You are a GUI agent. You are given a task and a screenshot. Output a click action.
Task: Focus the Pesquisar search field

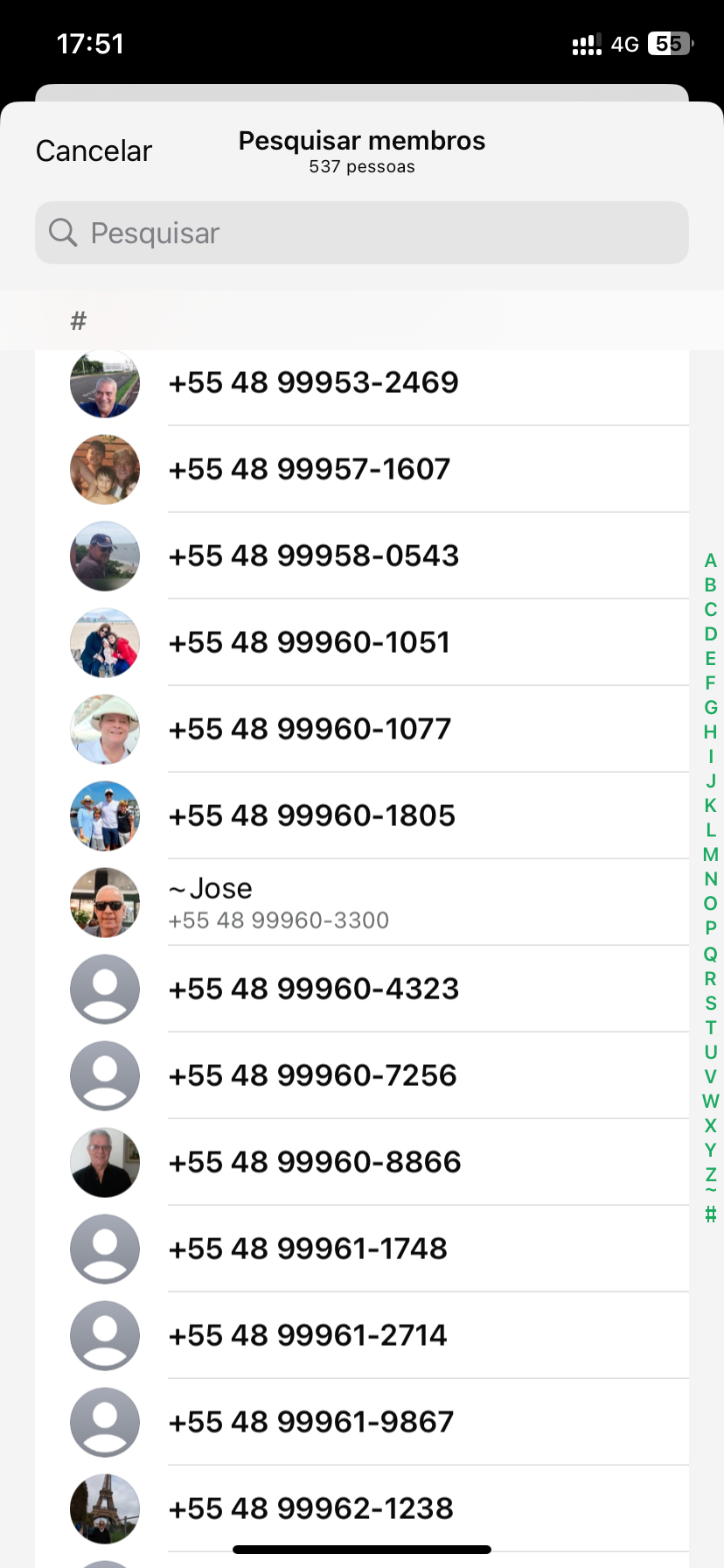(x=362, y=233)
